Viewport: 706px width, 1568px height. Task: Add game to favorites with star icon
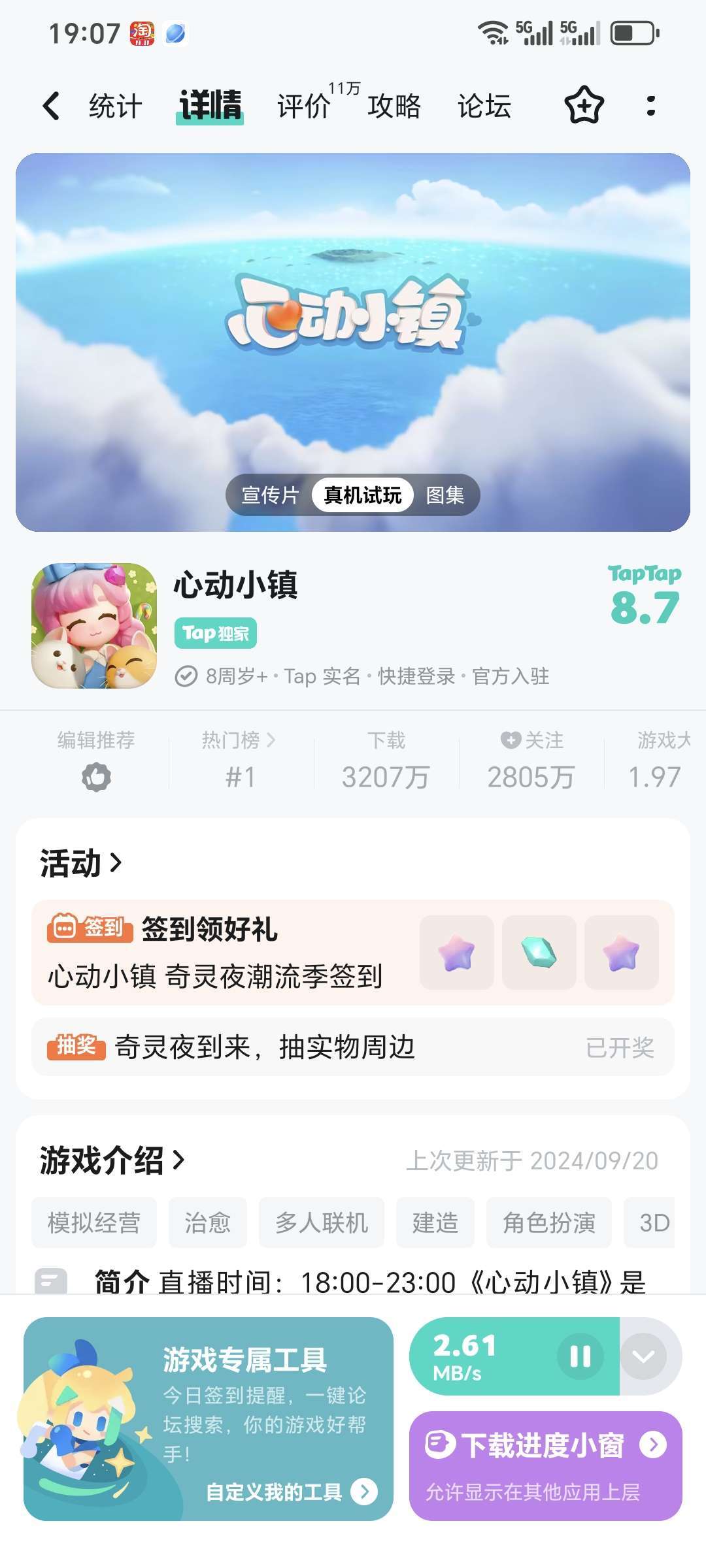pyautogui.click(x=584, y=106)
